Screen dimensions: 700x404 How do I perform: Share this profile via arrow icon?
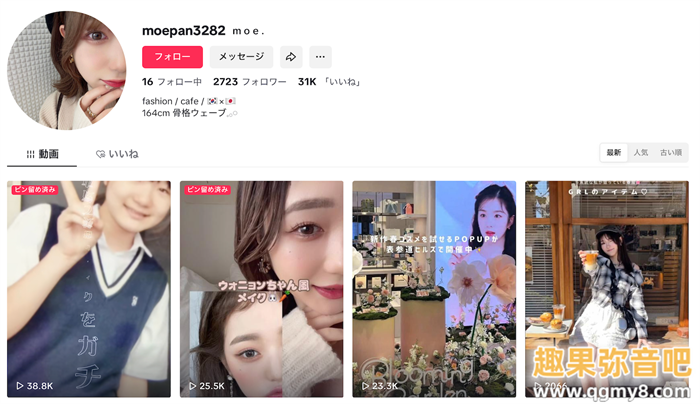tap(290, 57)
